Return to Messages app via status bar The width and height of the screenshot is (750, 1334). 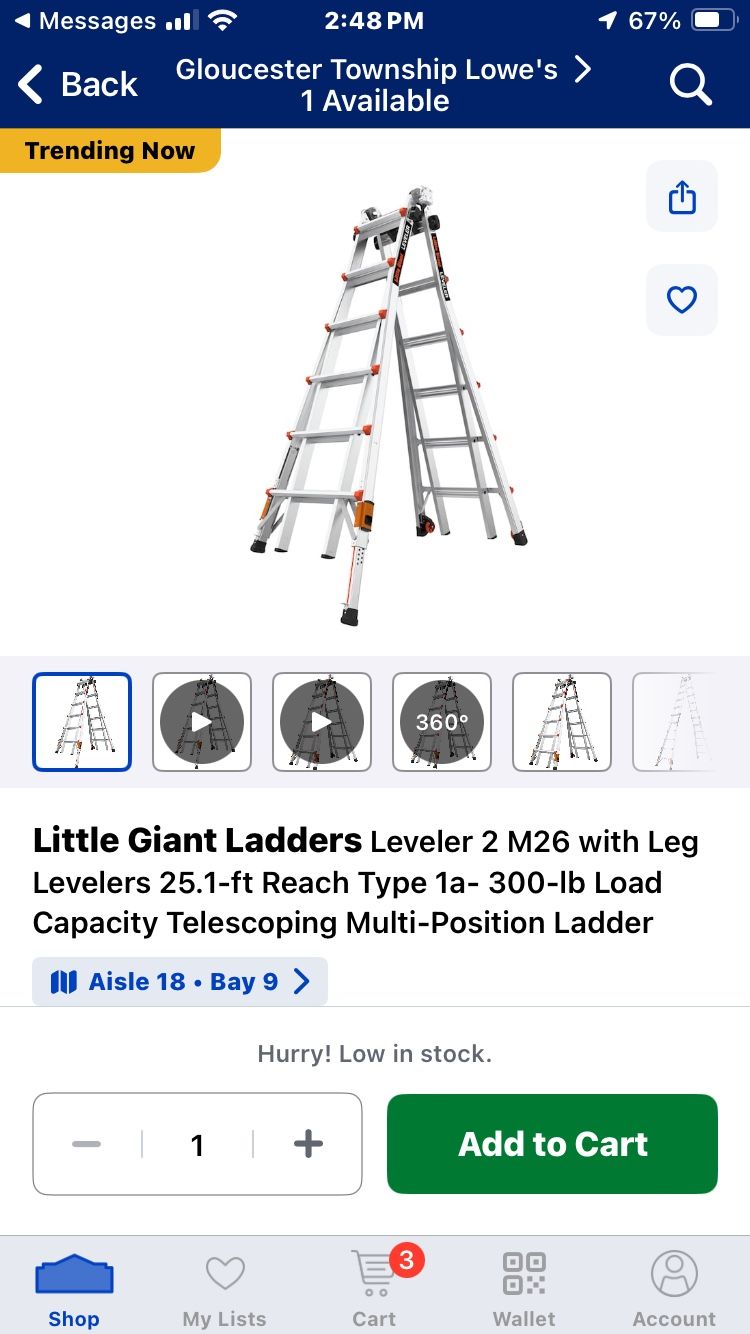tap(86, 21)
